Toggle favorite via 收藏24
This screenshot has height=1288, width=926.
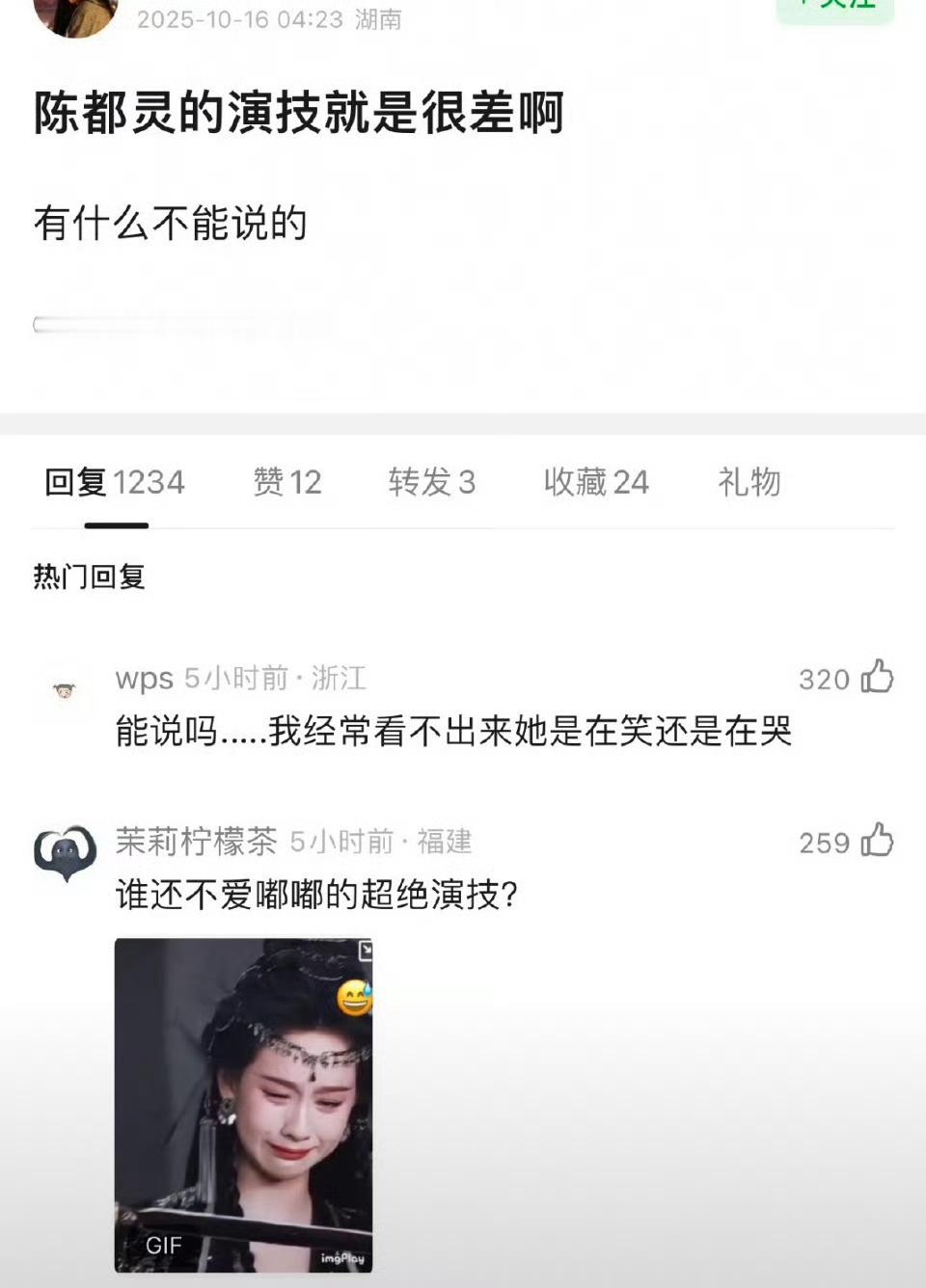(x=596, y=483)
